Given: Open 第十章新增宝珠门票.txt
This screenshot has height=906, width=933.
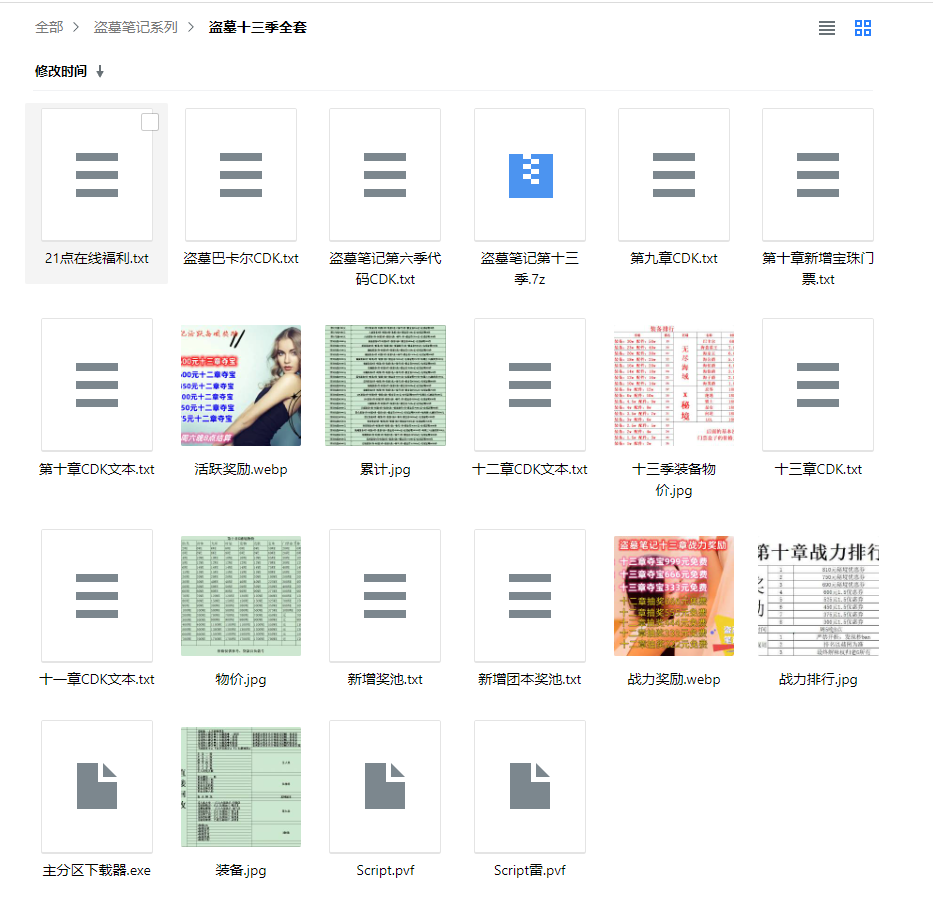Looking at the screenshot, I should pos(818,175).
